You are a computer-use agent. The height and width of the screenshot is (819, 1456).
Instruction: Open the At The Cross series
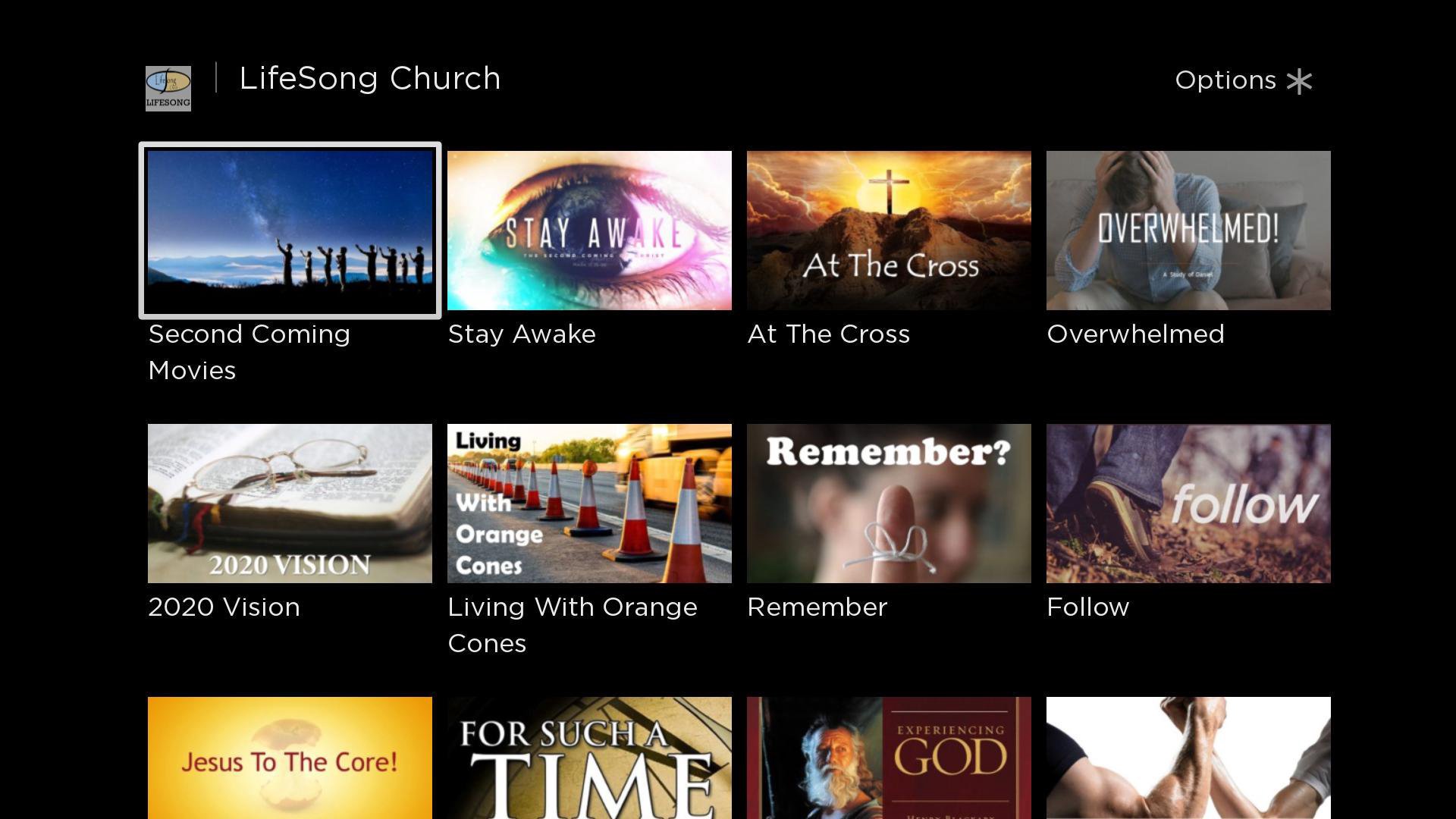coord(889,231)
